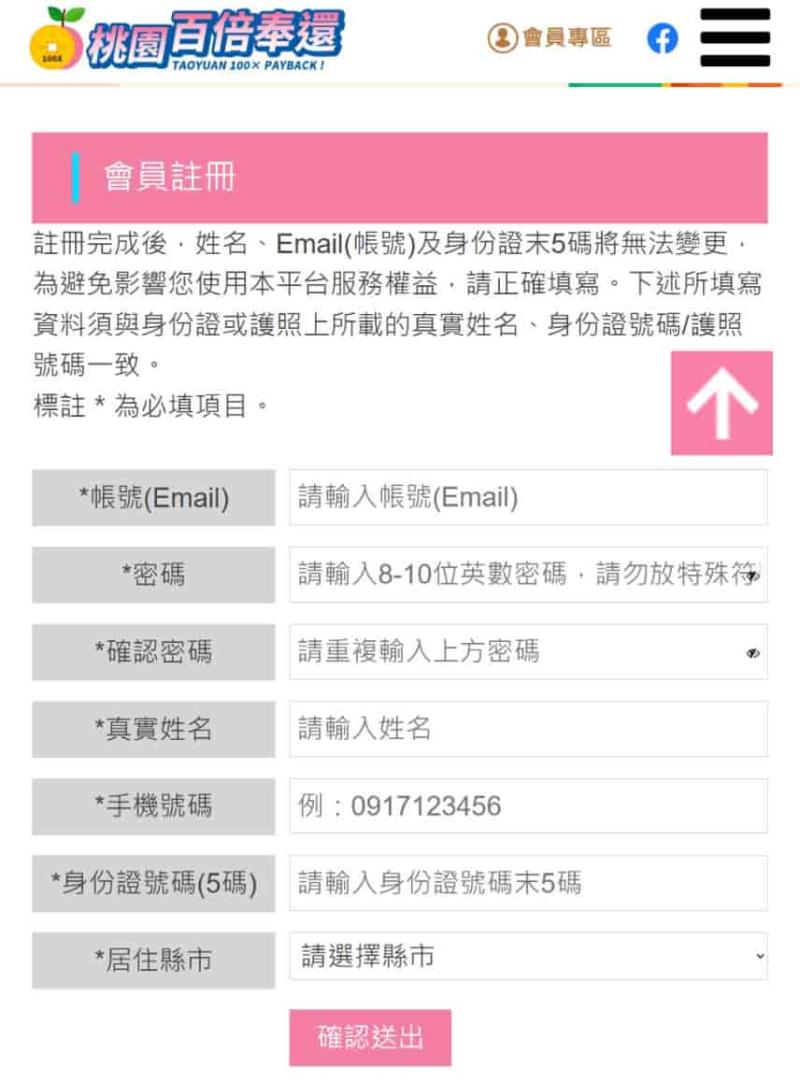The height and width of the screenshot is (1082, 800).
Task: Focus the 確認密碼 field
Action: 515,652
